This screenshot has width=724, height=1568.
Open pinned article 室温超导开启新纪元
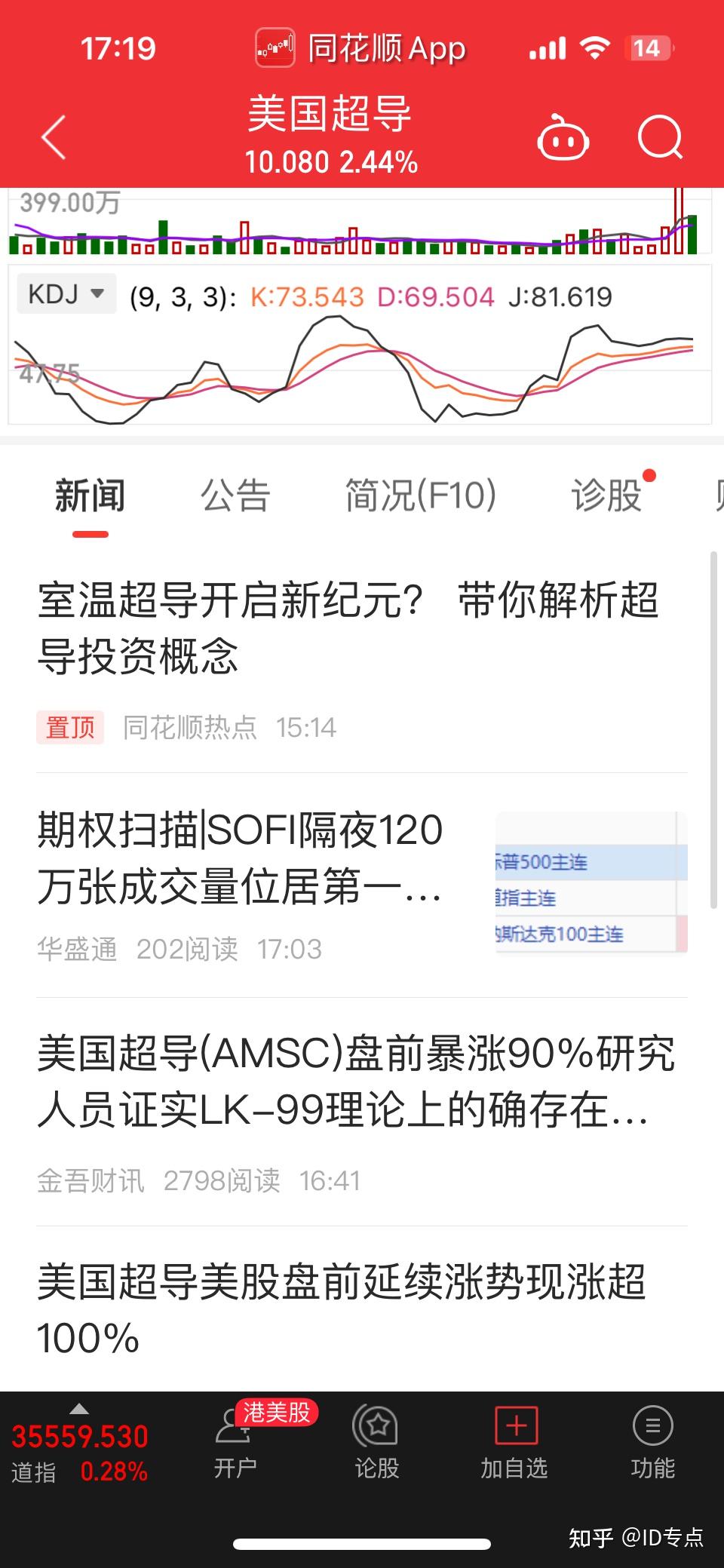click(347, 628)
